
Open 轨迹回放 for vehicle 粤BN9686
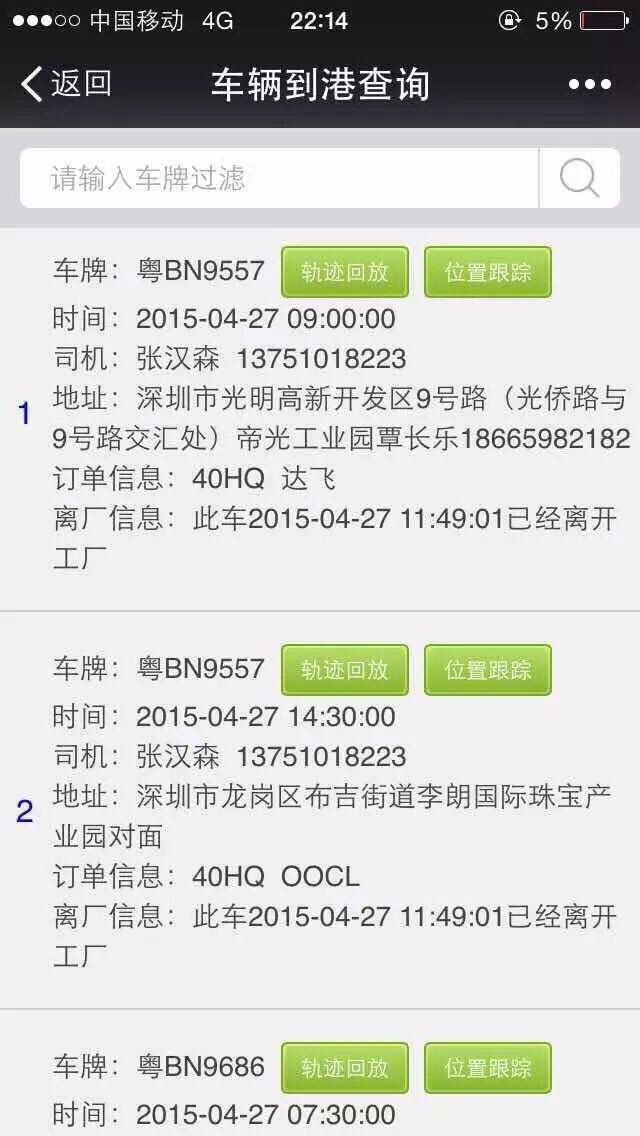point(345,1067)
